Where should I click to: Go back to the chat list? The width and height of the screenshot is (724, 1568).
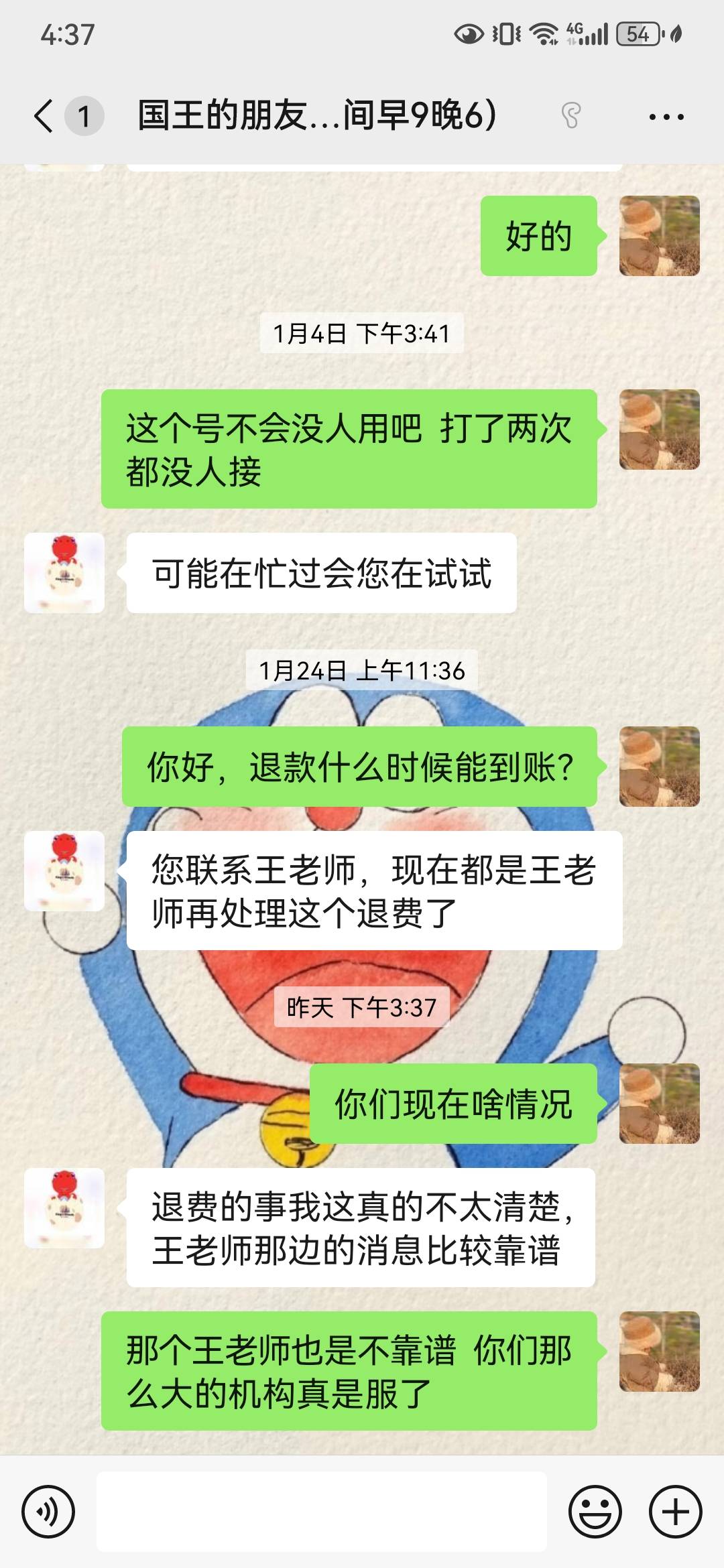(44, 116)
